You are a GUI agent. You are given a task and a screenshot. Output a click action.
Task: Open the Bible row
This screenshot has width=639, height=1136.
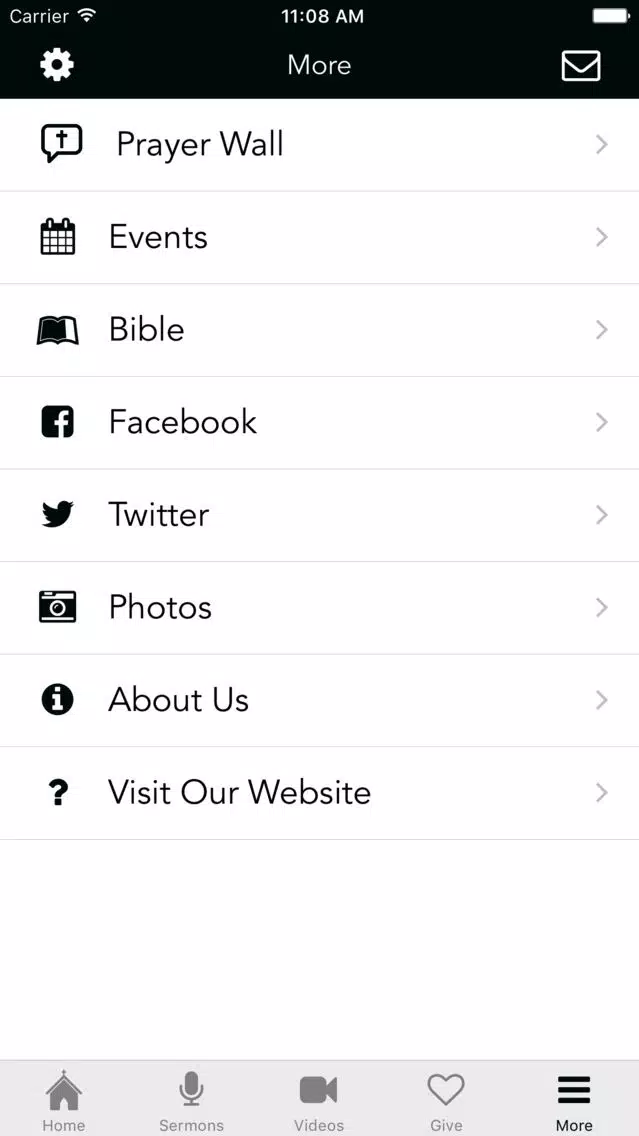320,330
